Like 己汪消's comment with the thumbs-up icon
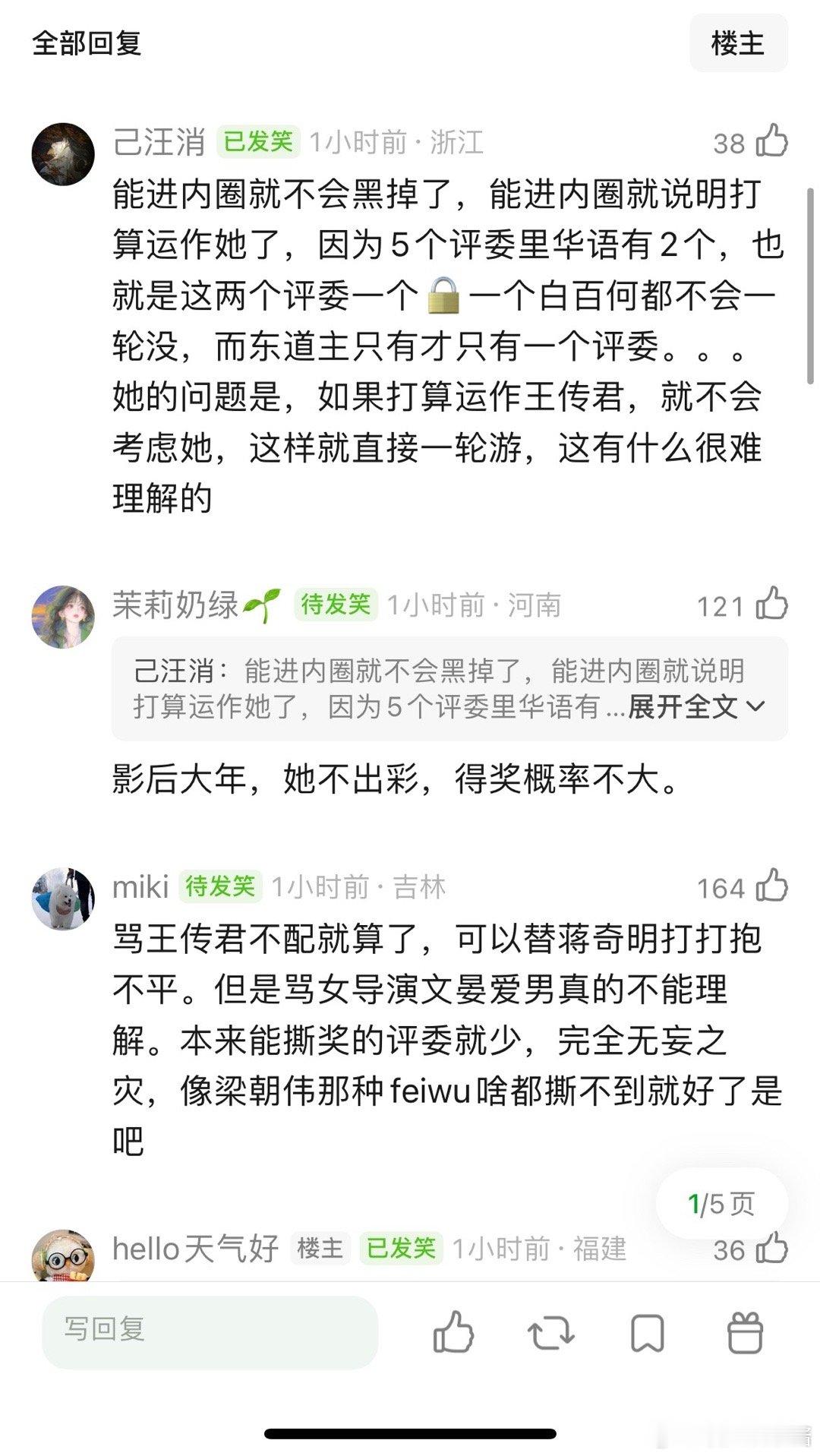The height and width of the screenshot is (1456, 820). coord(773,141)
